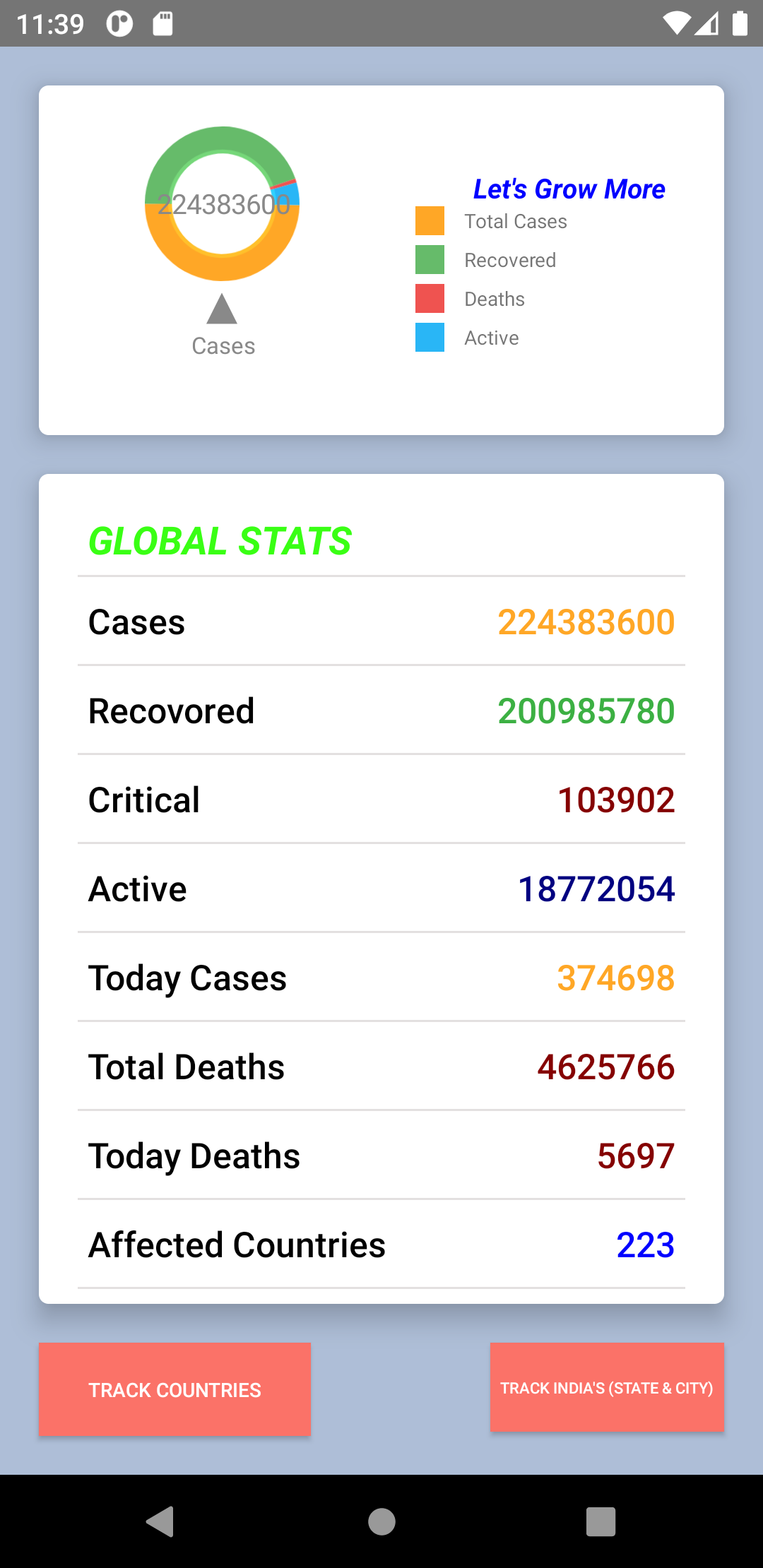Select the donut chart showing total cases

click(x=223, y=205)
